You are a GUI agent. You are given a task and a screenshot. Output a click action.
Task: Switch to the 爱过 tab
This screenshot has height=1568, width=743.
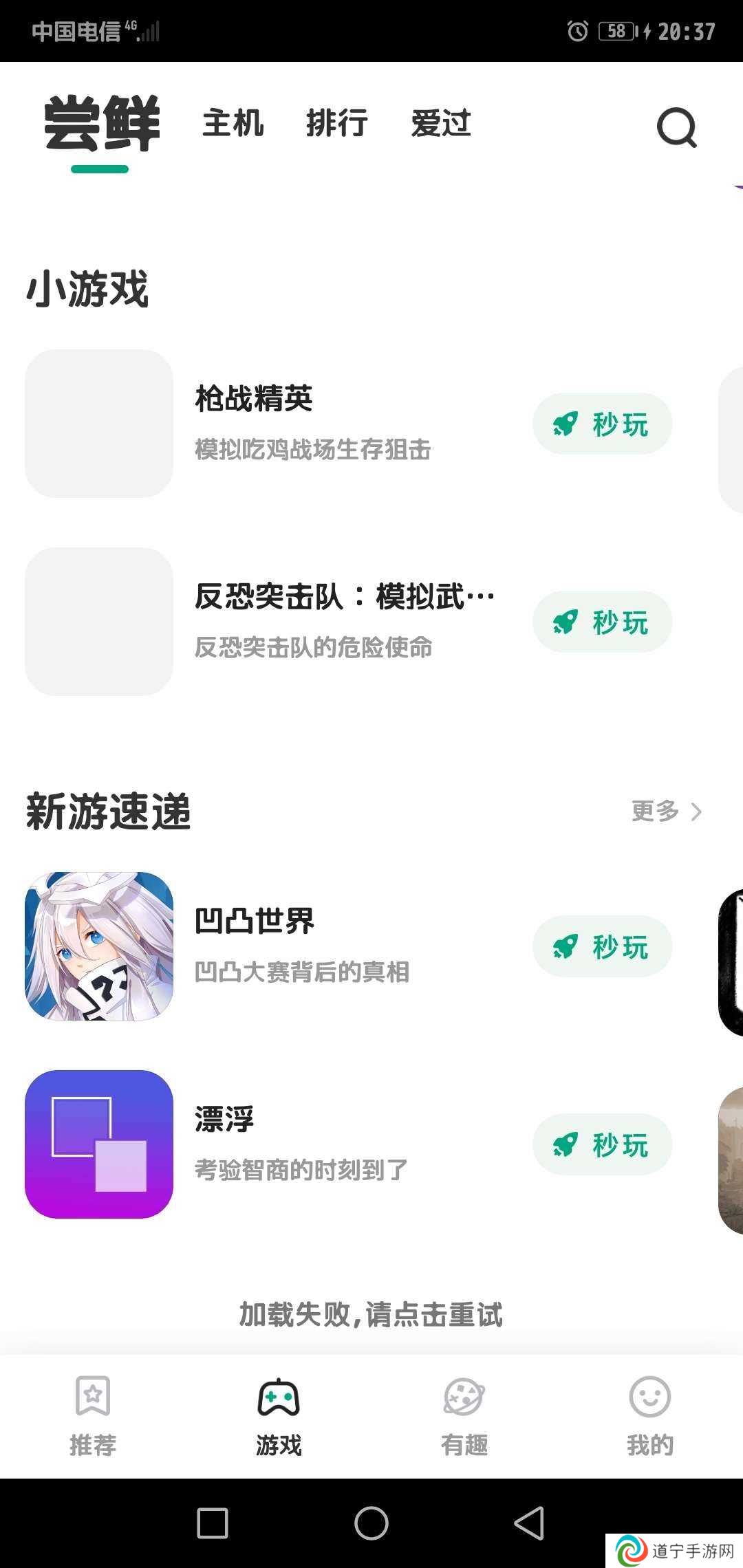tap(441, 124)
